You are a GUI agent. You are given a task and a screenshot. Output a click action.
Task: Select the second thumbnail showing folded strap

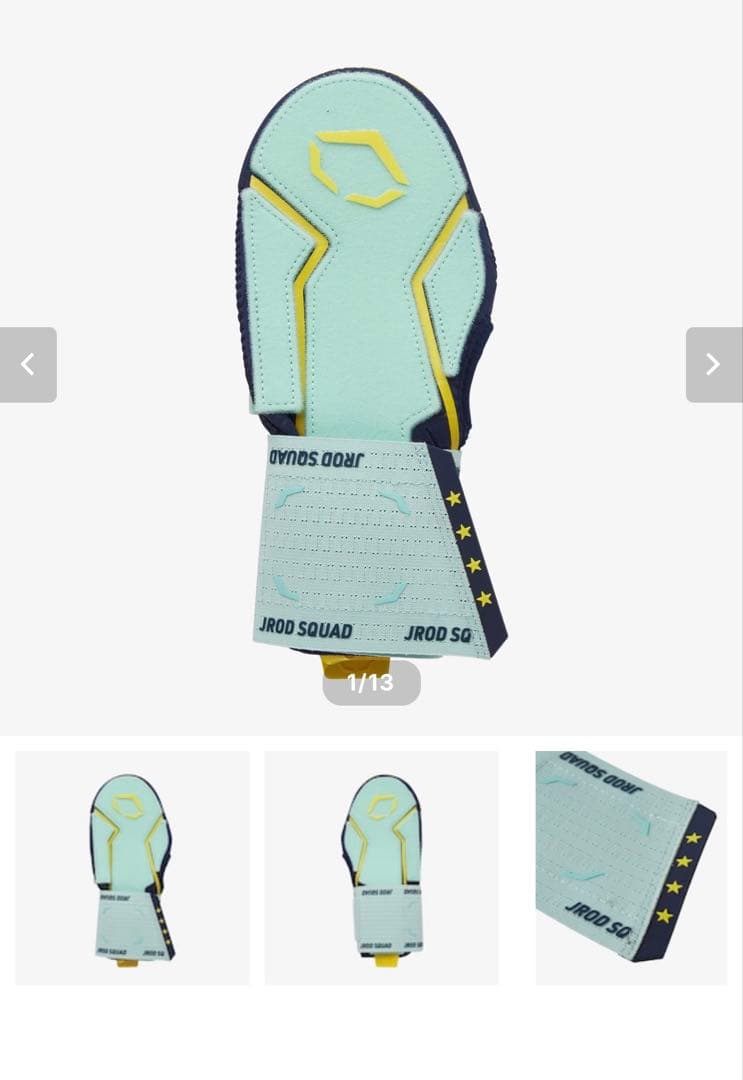381,867
